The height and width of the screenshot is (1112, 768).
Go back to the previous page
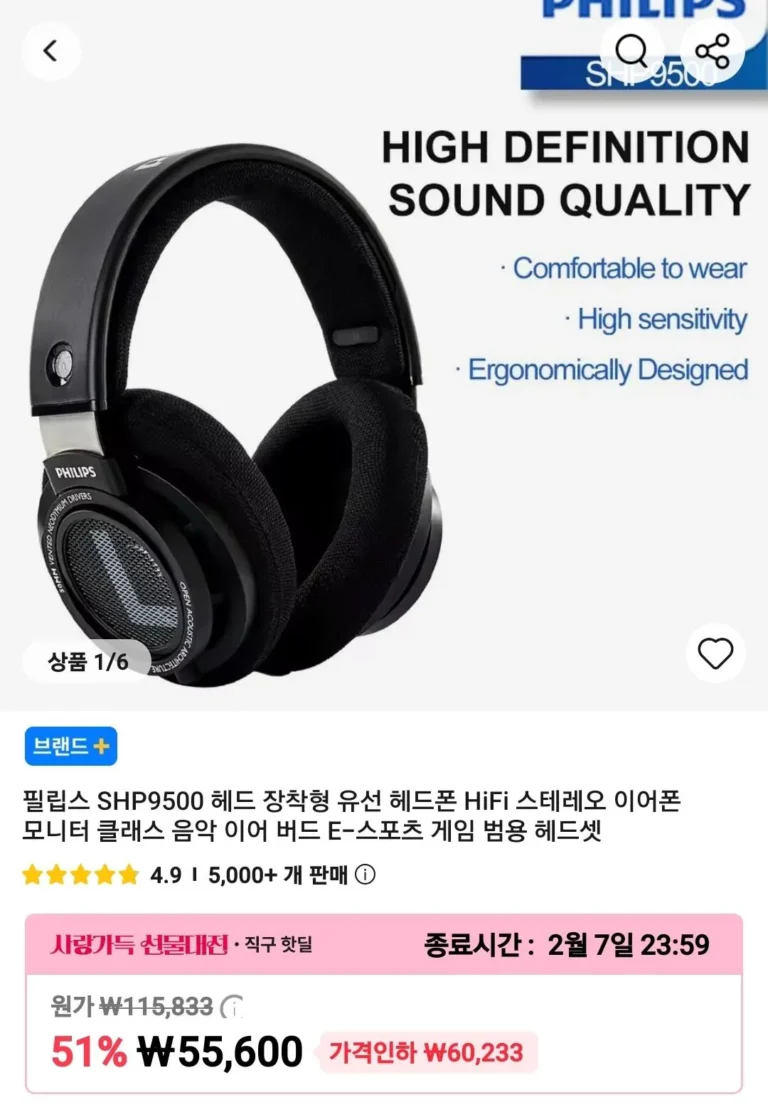click(x=51, y=51)
